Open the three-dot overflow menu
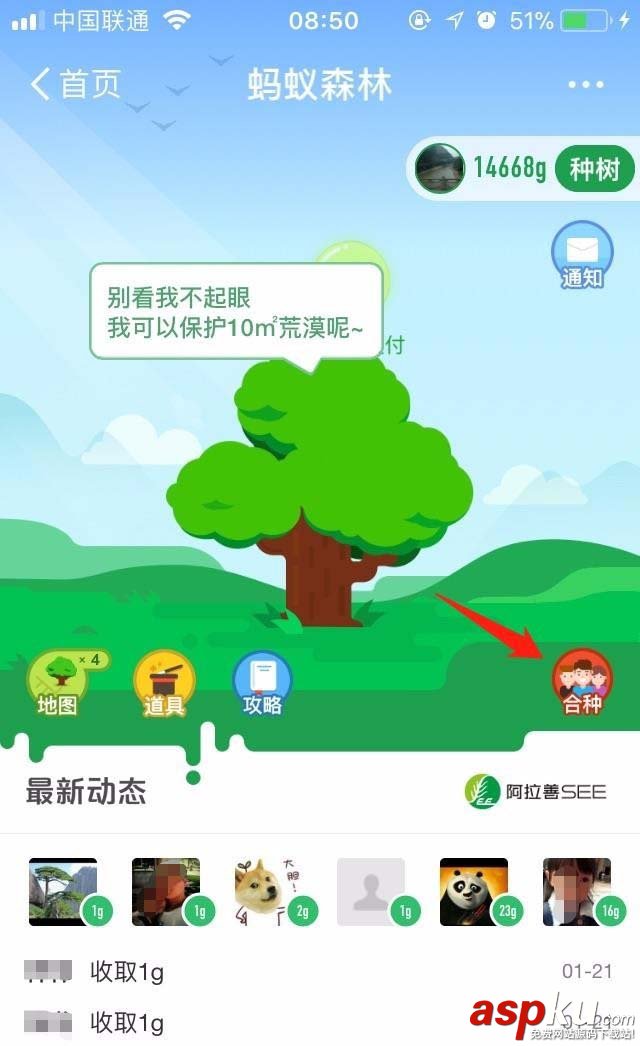The width and height of the screenshot is (640, 1046). point(586,85)
